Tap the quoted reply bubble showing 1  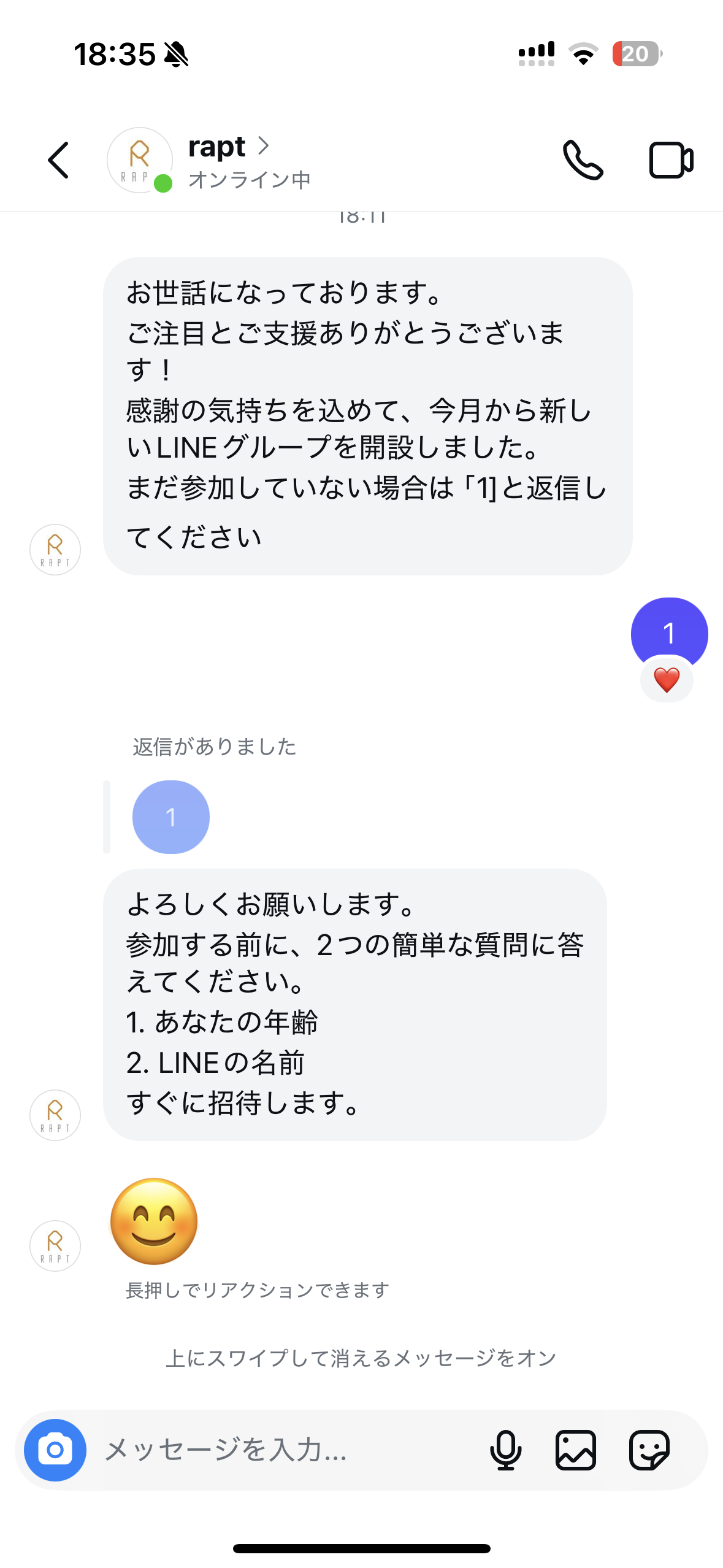pos(171,817)
